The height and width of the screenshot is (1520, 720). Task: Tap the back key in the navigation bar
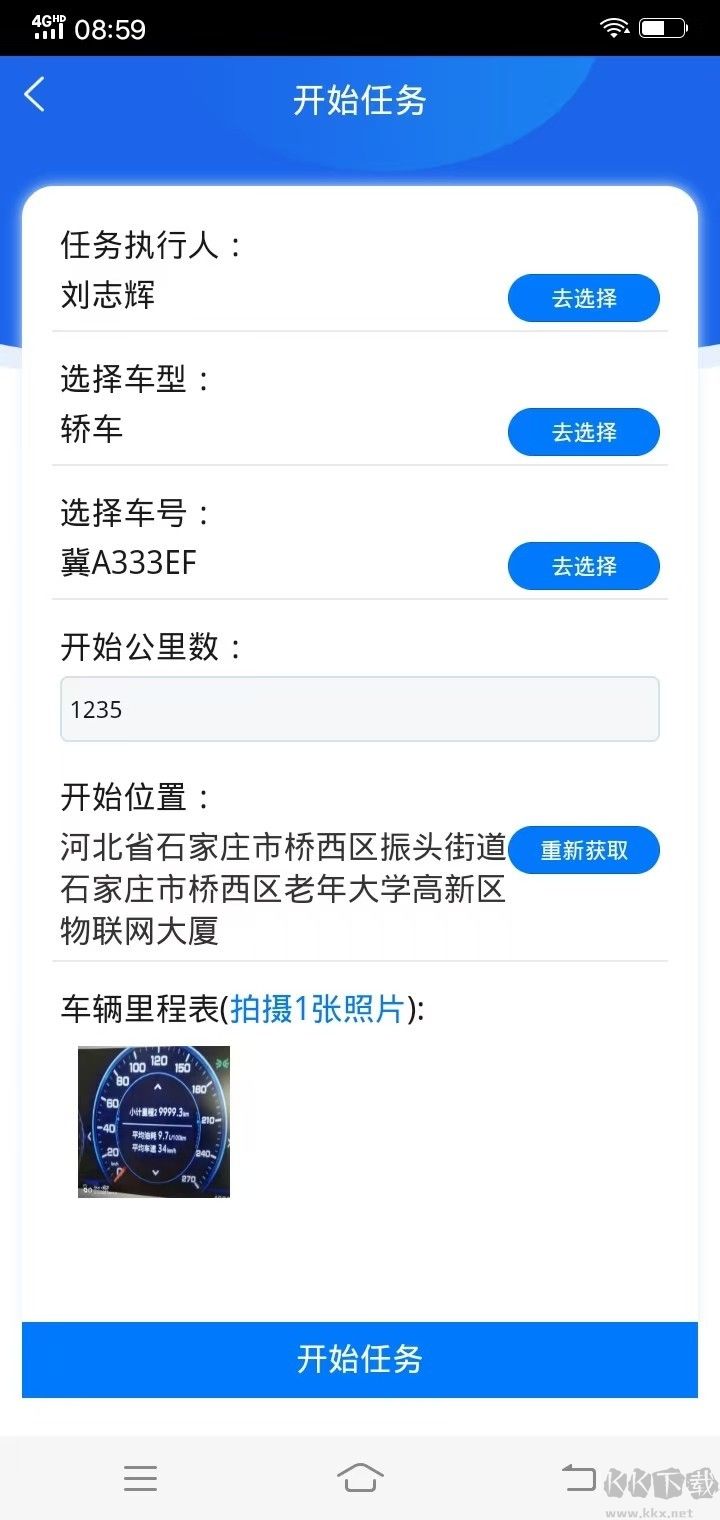[580, 1477]
